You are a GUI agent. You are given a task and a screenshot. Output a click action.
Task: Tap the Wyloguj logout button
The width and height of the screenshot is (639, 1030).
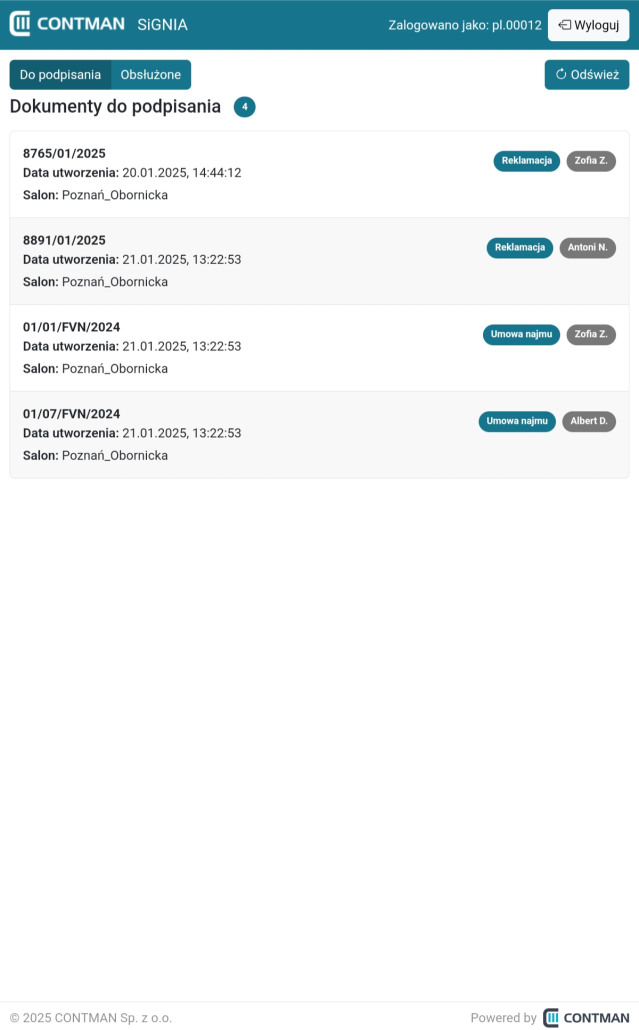pyautogui.click(x=588, y=25)
